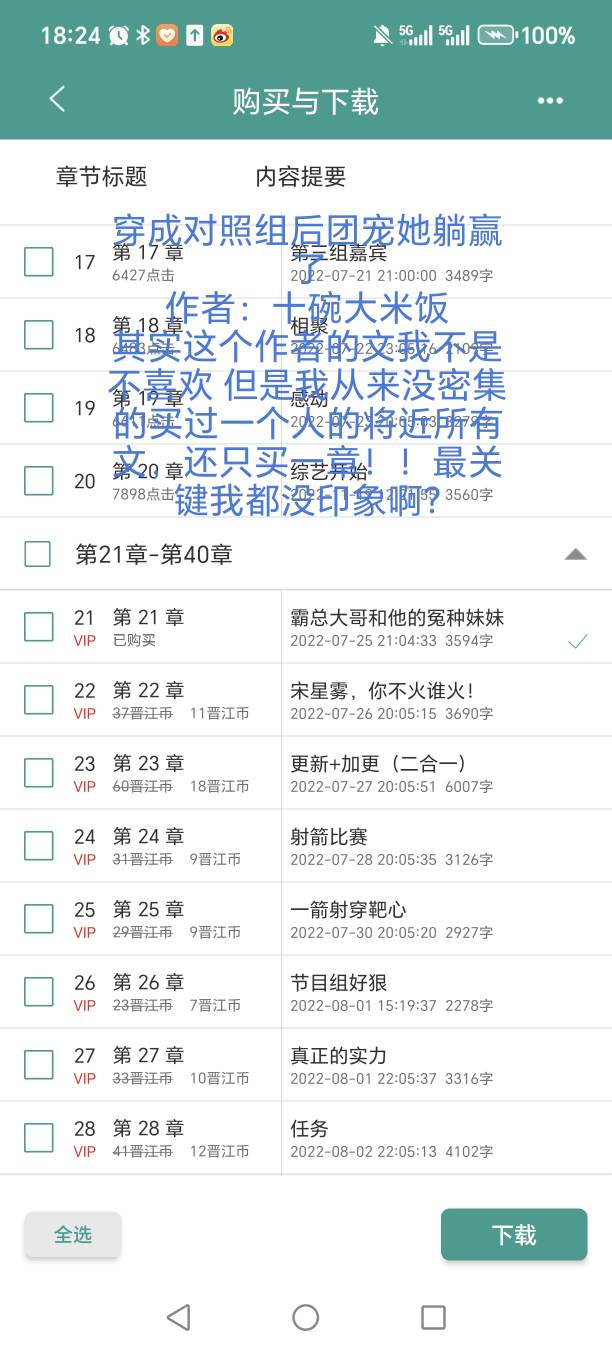
Task: Check chapter 22 宋星雾，你不火谁火
Action: coord(38,700)
